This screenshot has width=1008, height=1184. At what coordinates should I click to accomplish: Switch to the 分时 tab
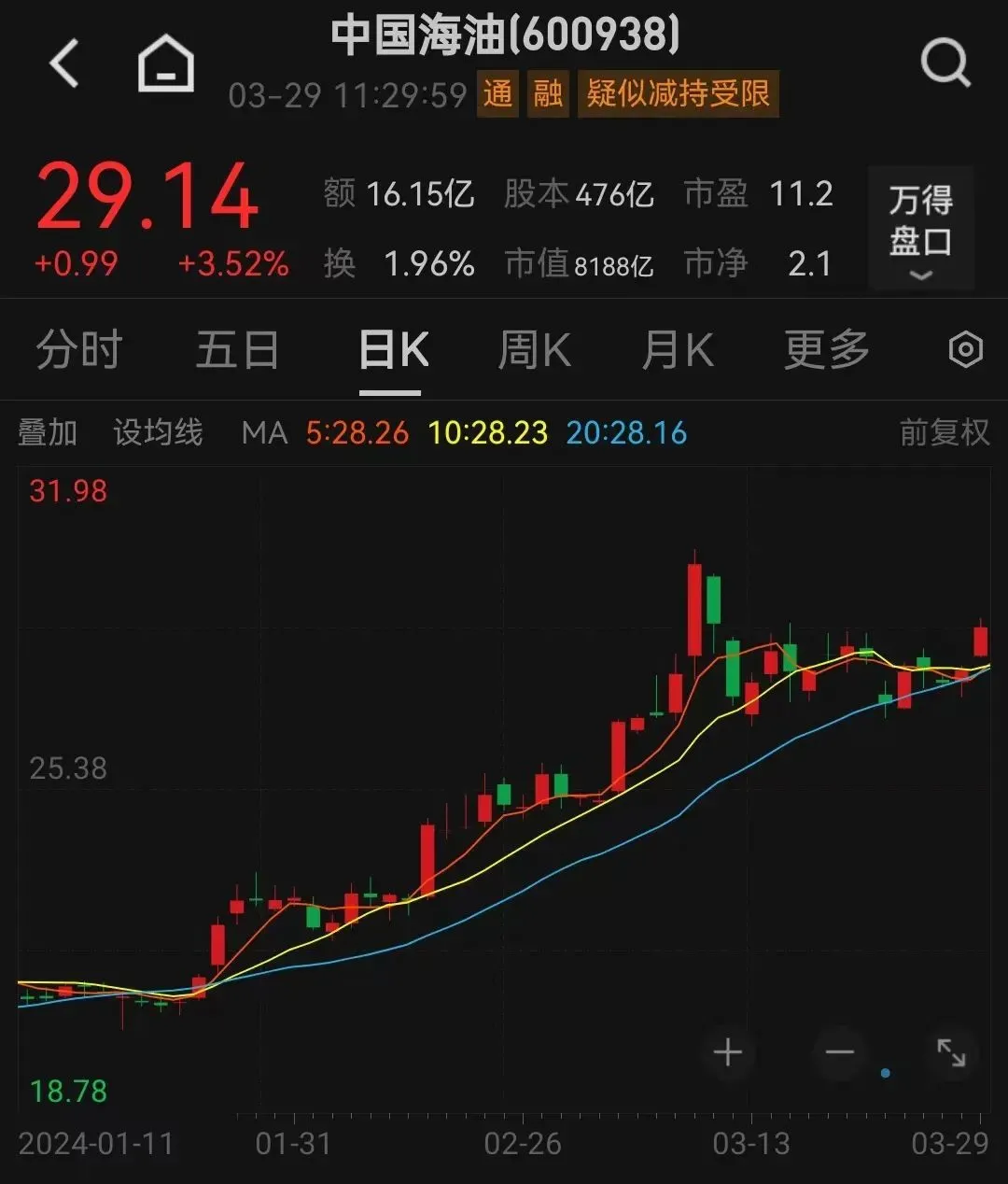click(x=78, y=350)
